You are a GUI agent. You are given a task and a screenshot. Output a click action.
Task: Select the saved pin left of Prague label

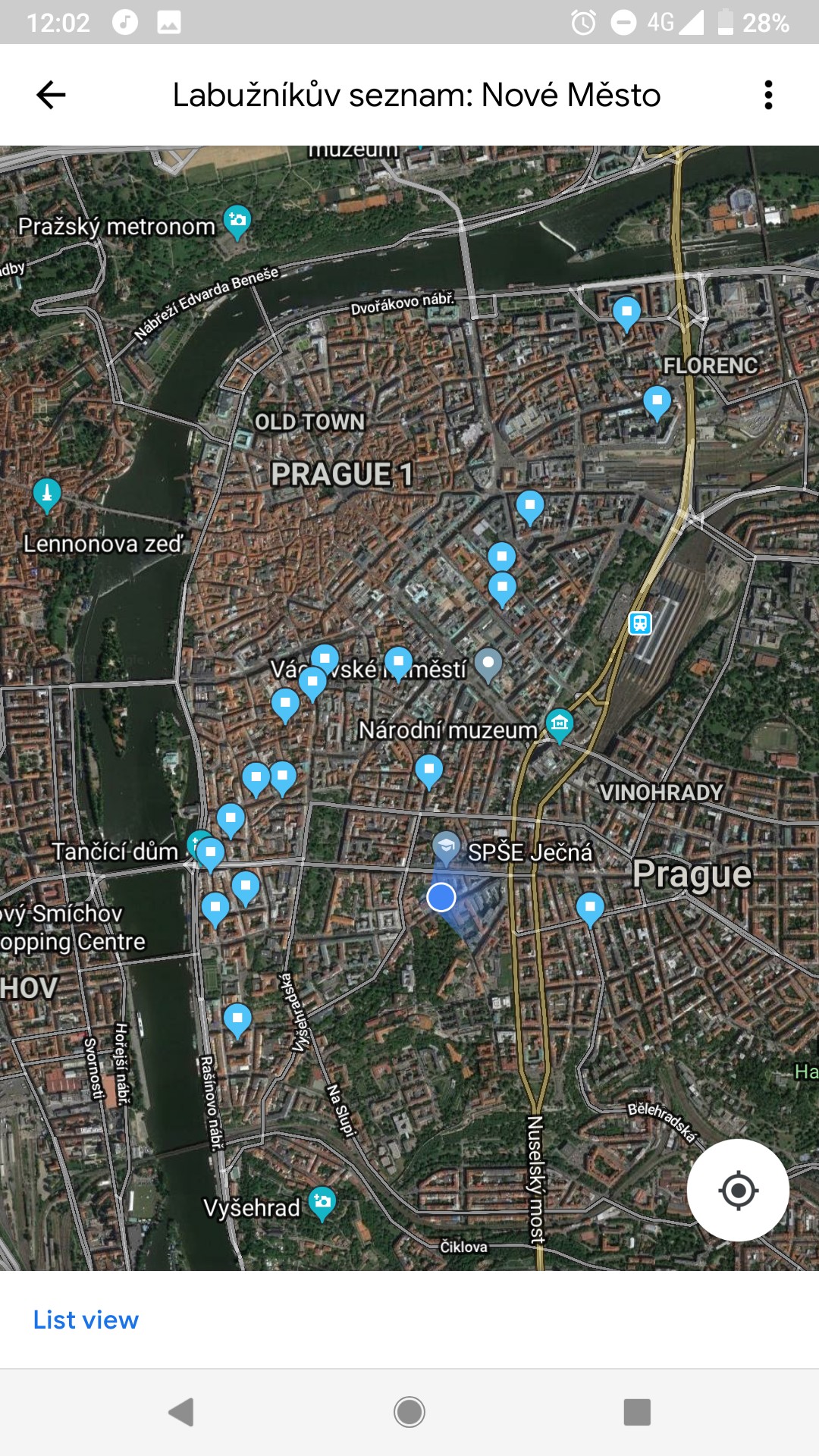click(x=590, y=907)
